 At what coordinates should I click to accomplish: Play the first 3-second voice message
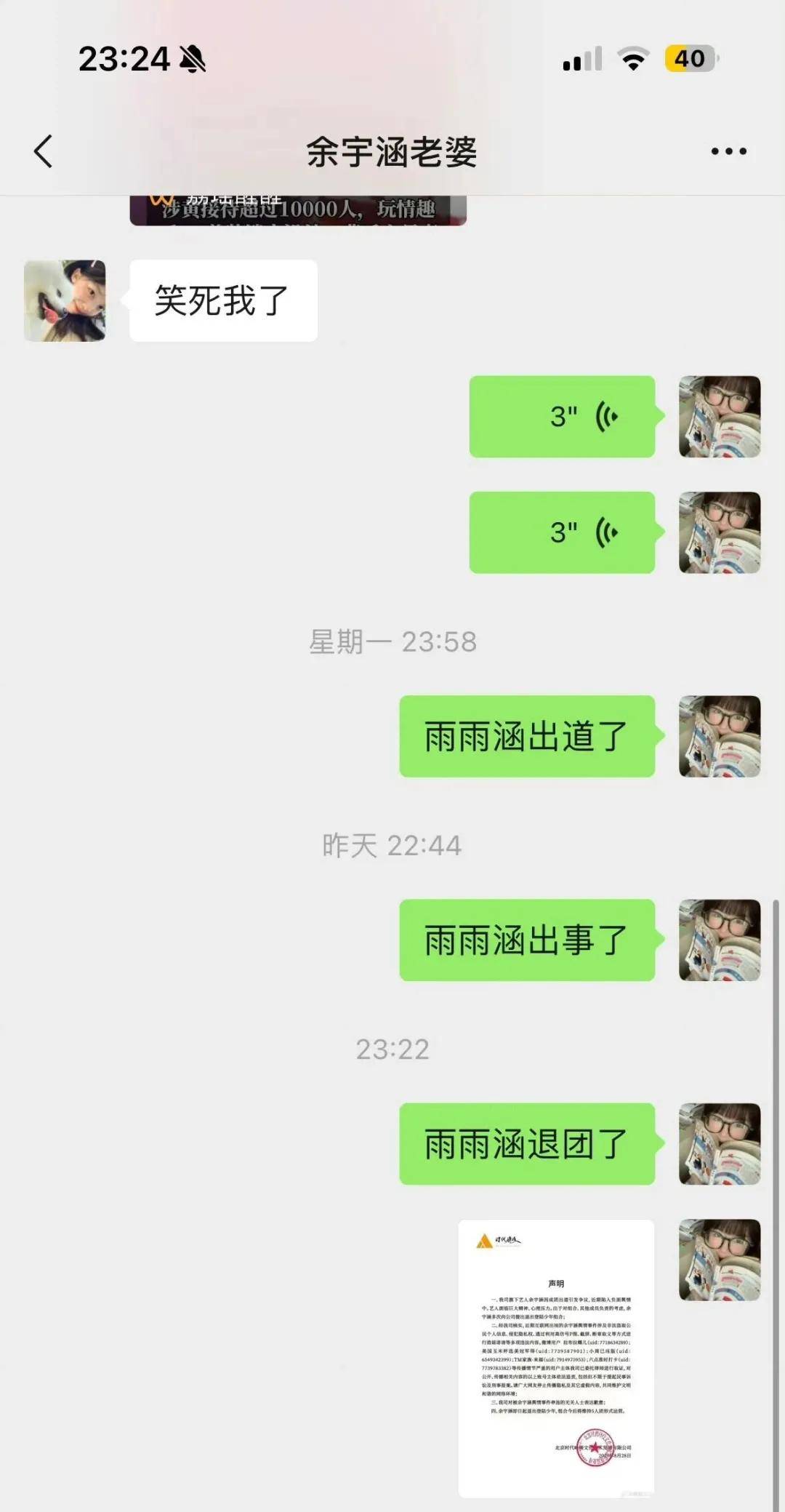562,417
